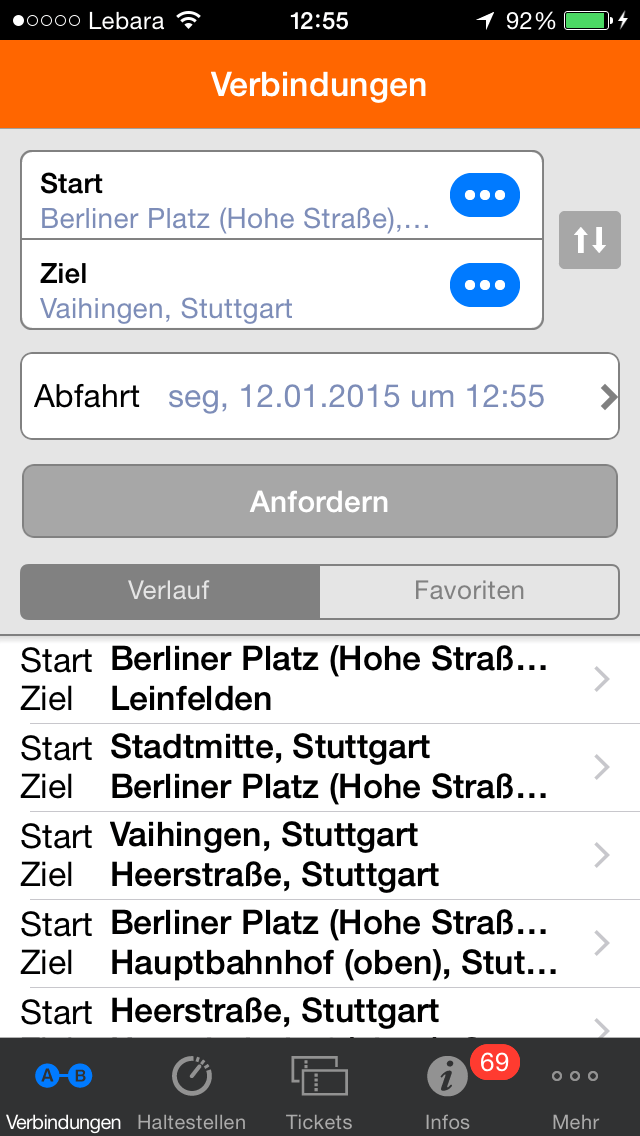Screen dimensions: 640x1136
Task: Go to the Tickets tab
Action: click(x=319, y=1090)
